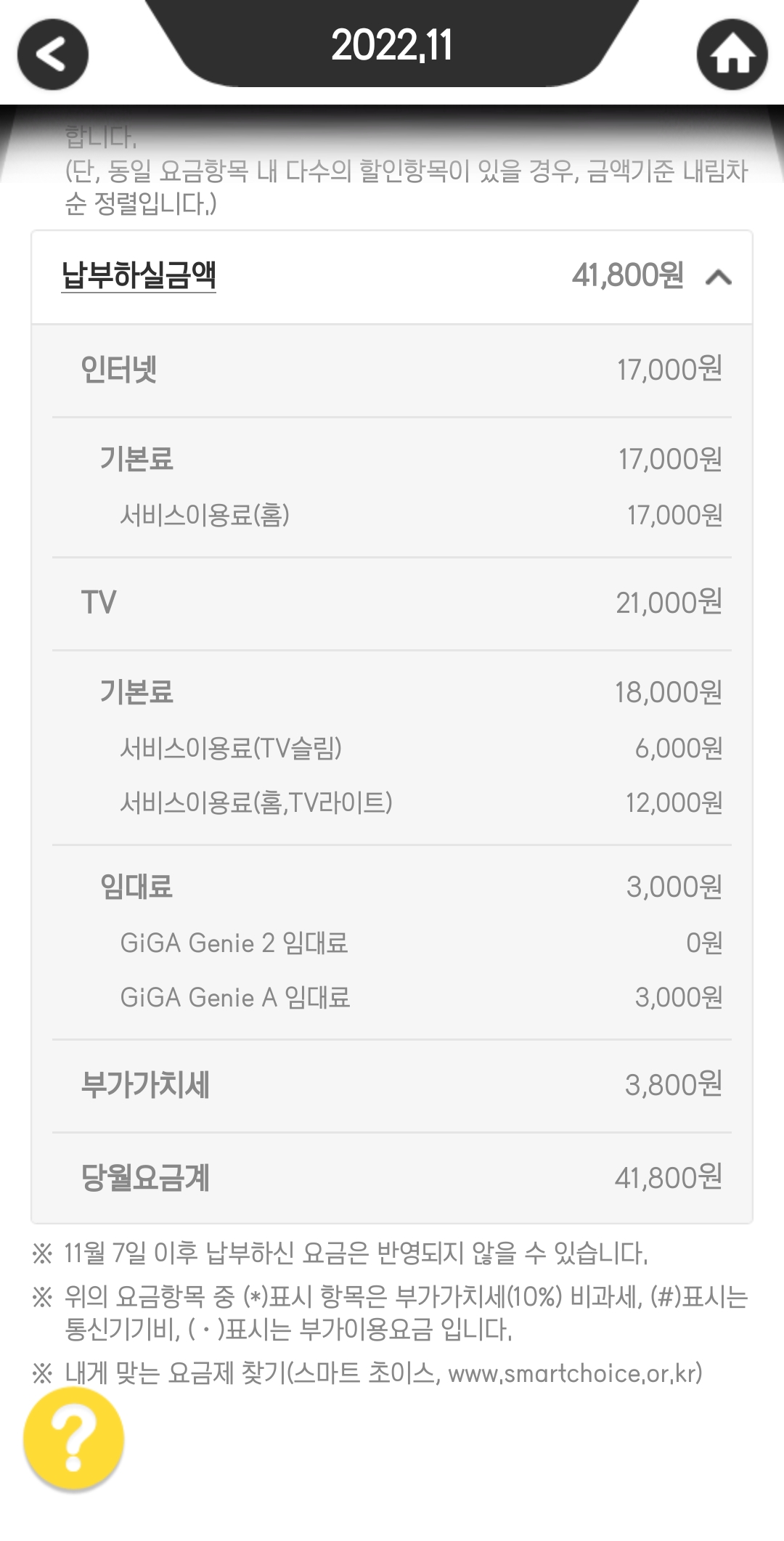Collapse the 납부하실금액 section
The image size is (784, 1541).
point(718,277)
